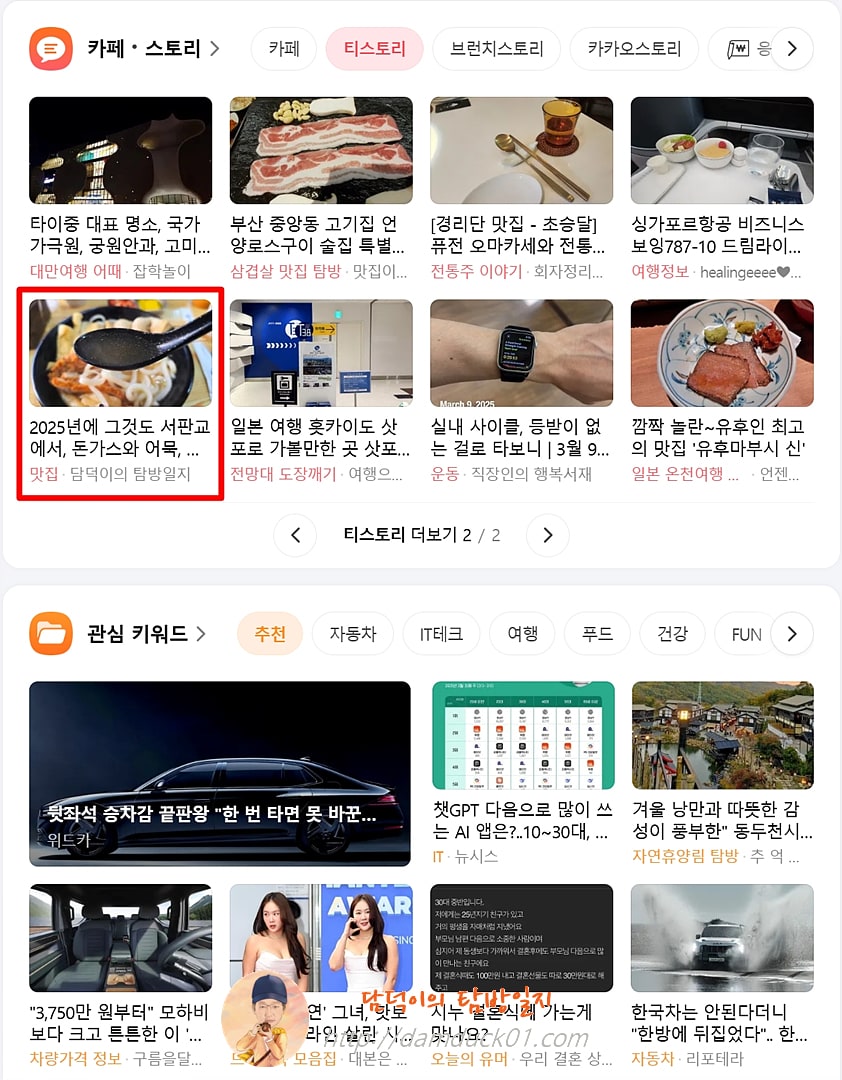Click the Apple Watch article thumbnail

point(521,352)
